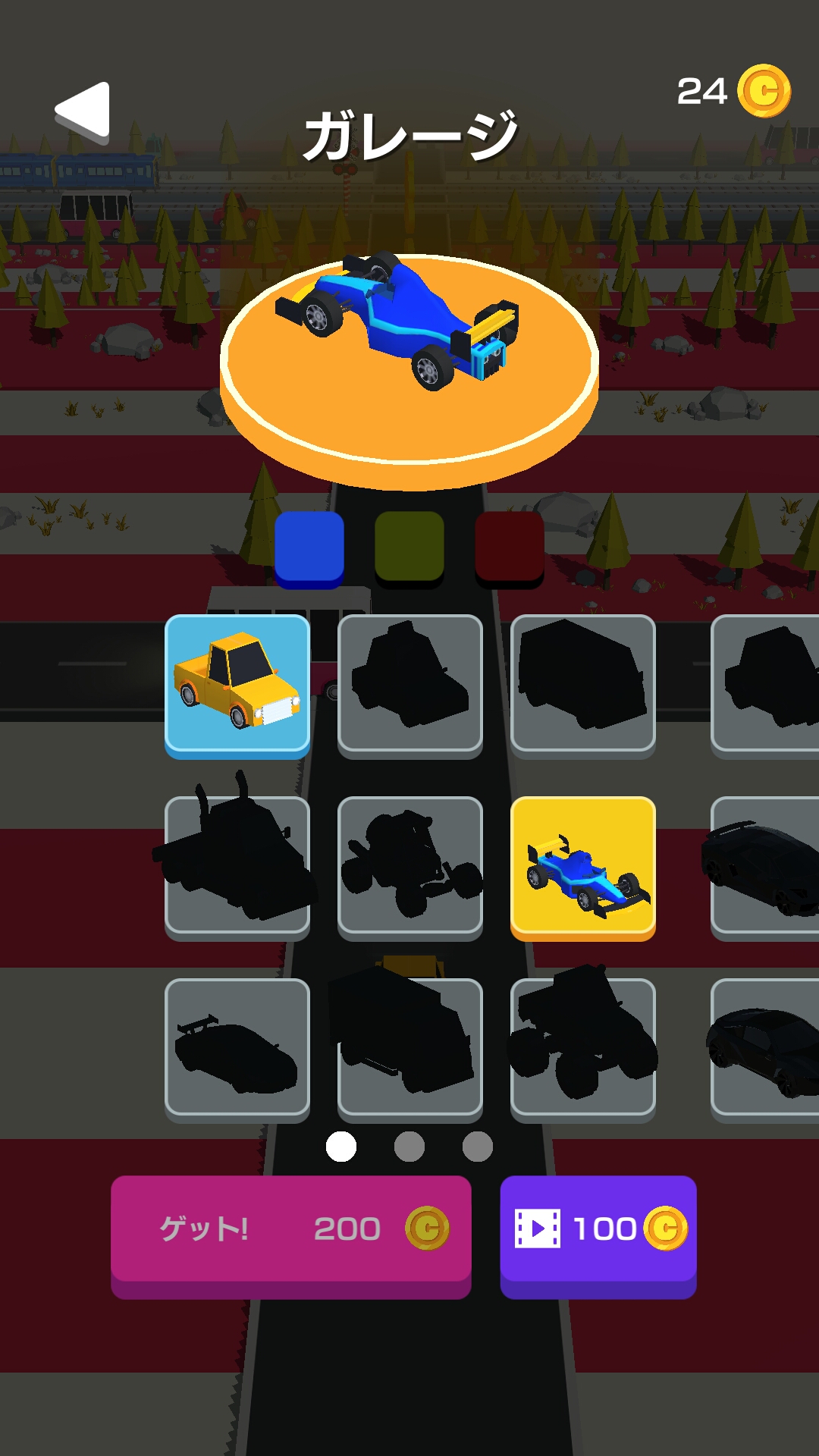The height and width of the screenshot is (1456, 819).
Task: Tap the locked buggy silhouette tile
Action: pos(410,868)
